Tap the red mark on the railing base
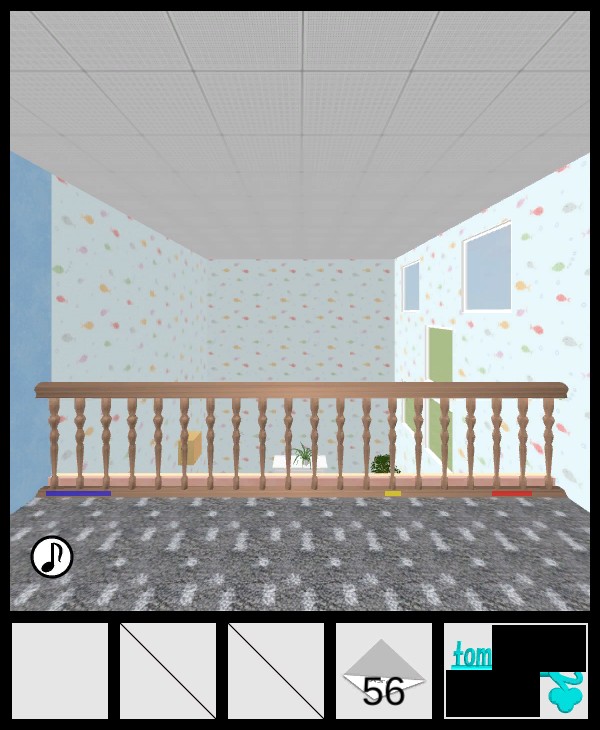 (511, 493)
